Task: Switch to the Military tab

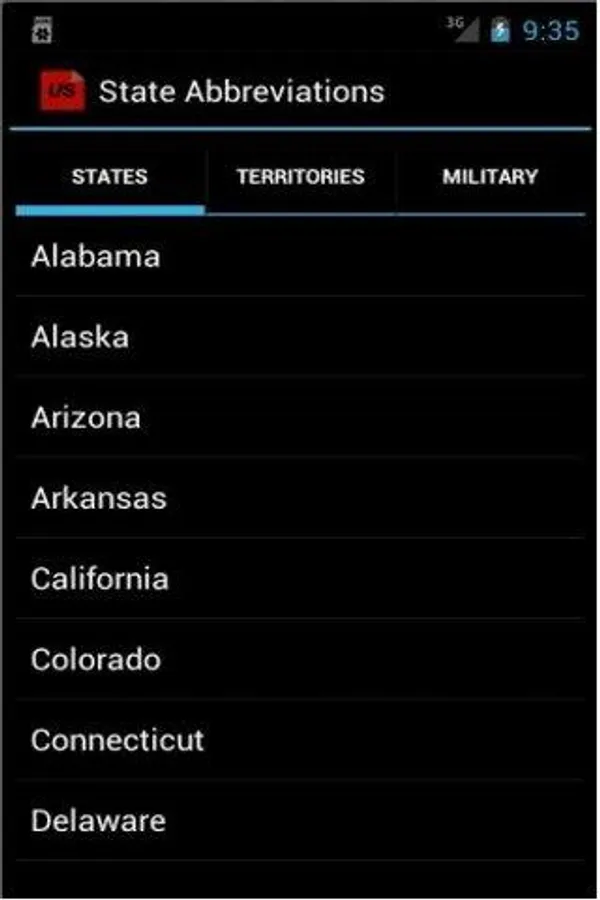Action: point(490,177)
